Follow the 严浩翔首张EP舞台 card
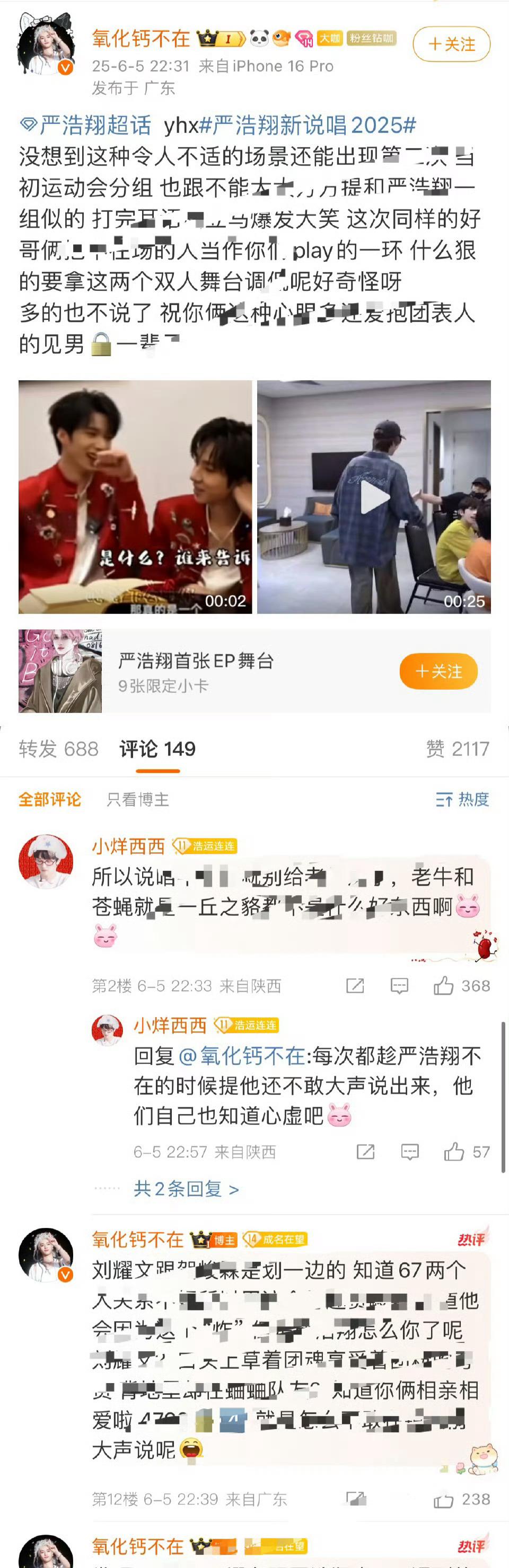509x1568 pixels. click(x=437, y=671)
